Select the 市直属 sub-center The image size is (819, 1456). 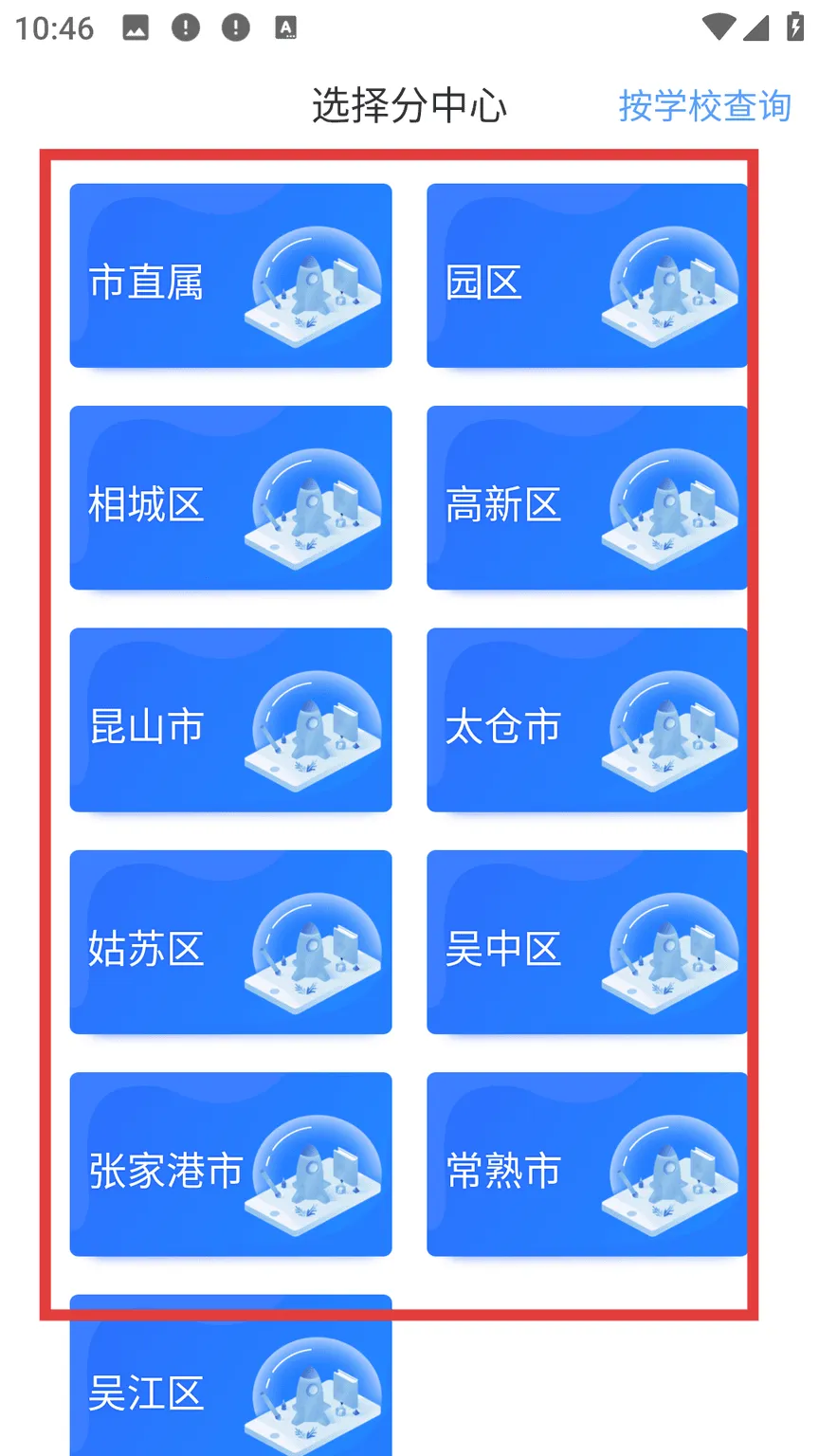230,275
